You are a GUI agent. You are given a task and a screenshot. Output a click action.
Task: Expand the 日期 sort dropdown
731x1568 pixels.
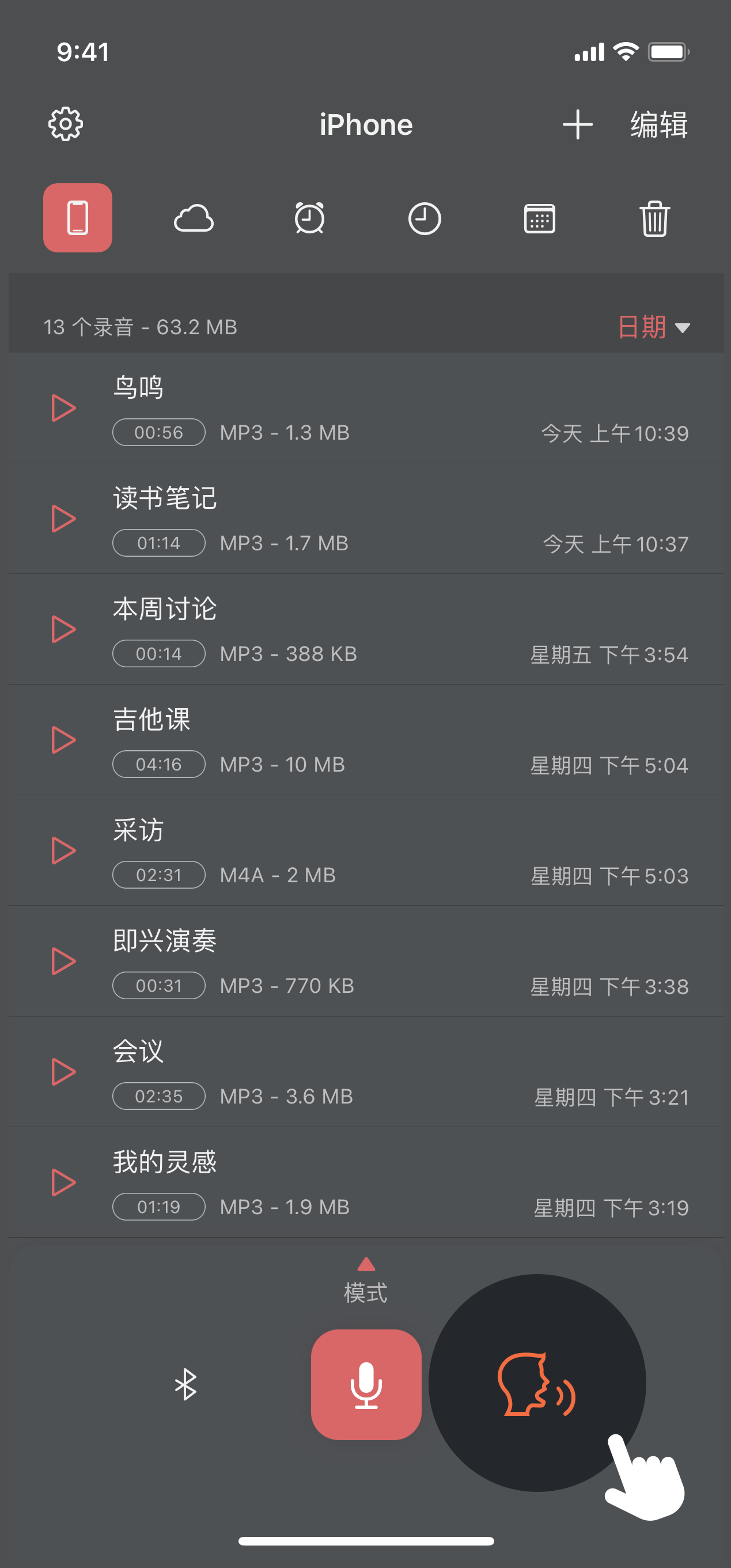(x=654, y=327)
